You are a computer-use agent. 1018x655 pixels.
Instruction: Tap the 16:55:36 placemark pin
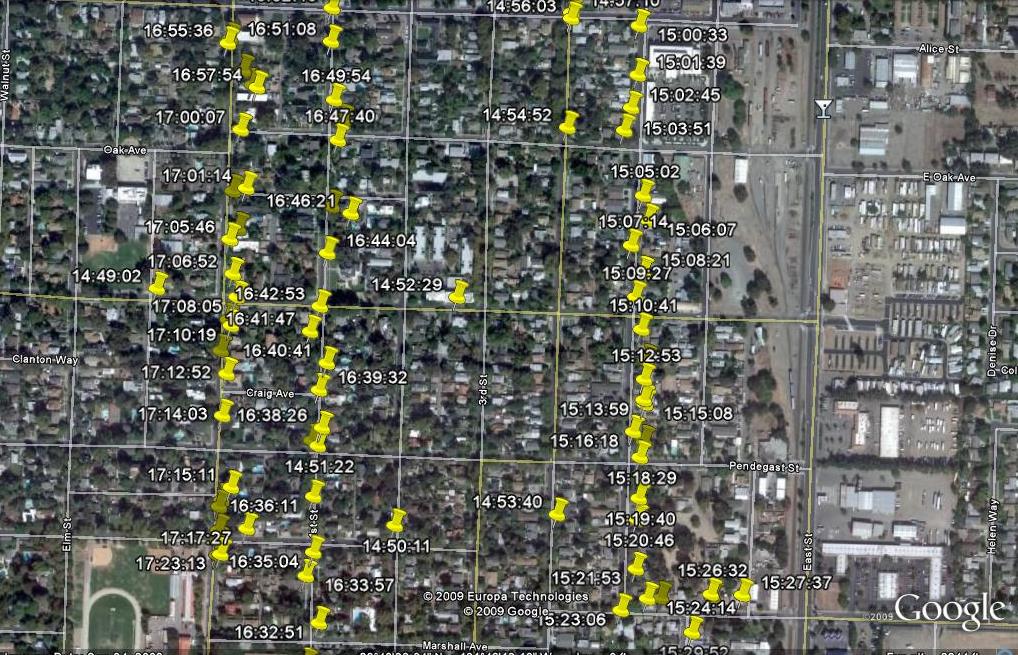pos(230,38)
